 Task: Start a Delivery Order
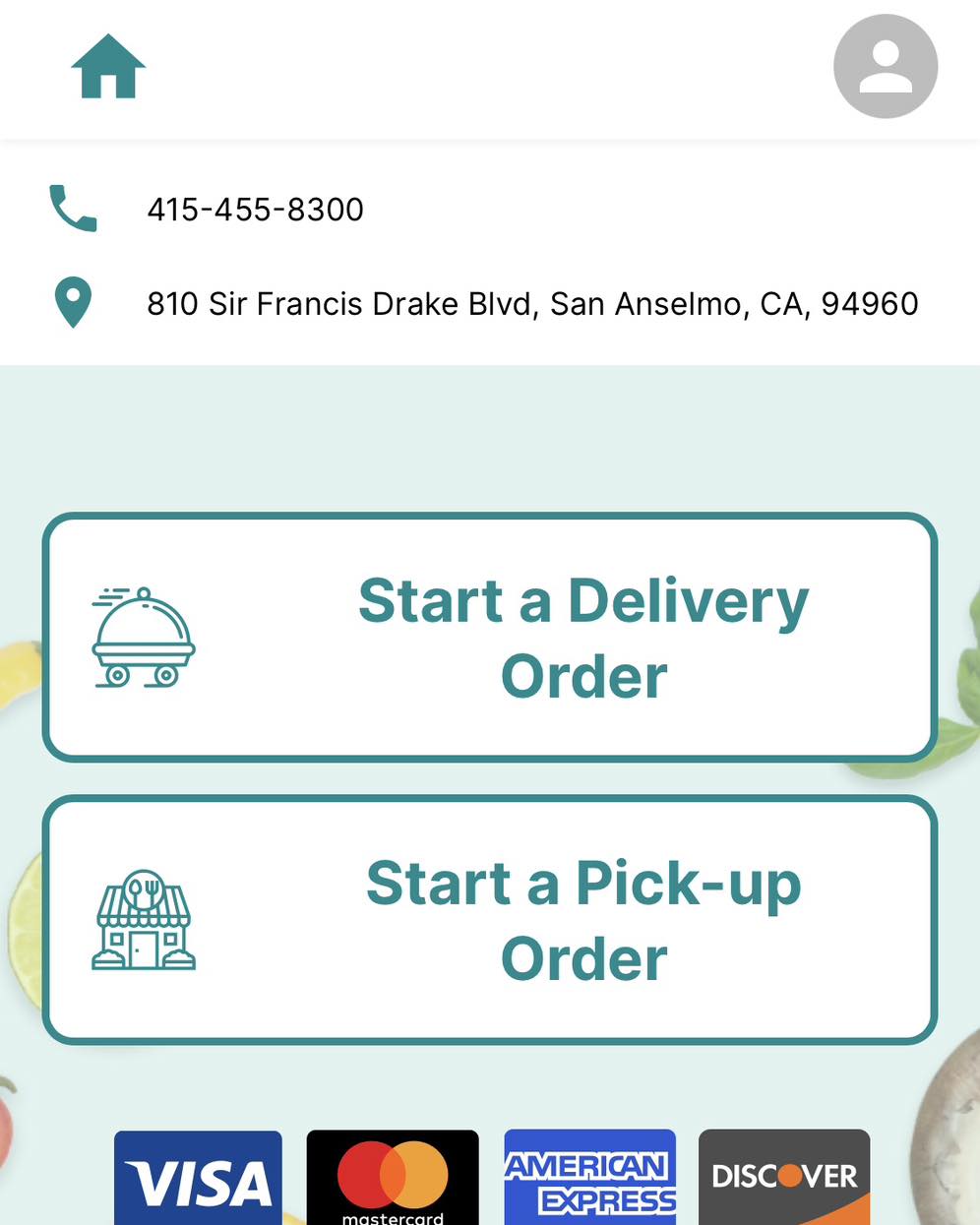pyautogui.click(x=489, y=638)
